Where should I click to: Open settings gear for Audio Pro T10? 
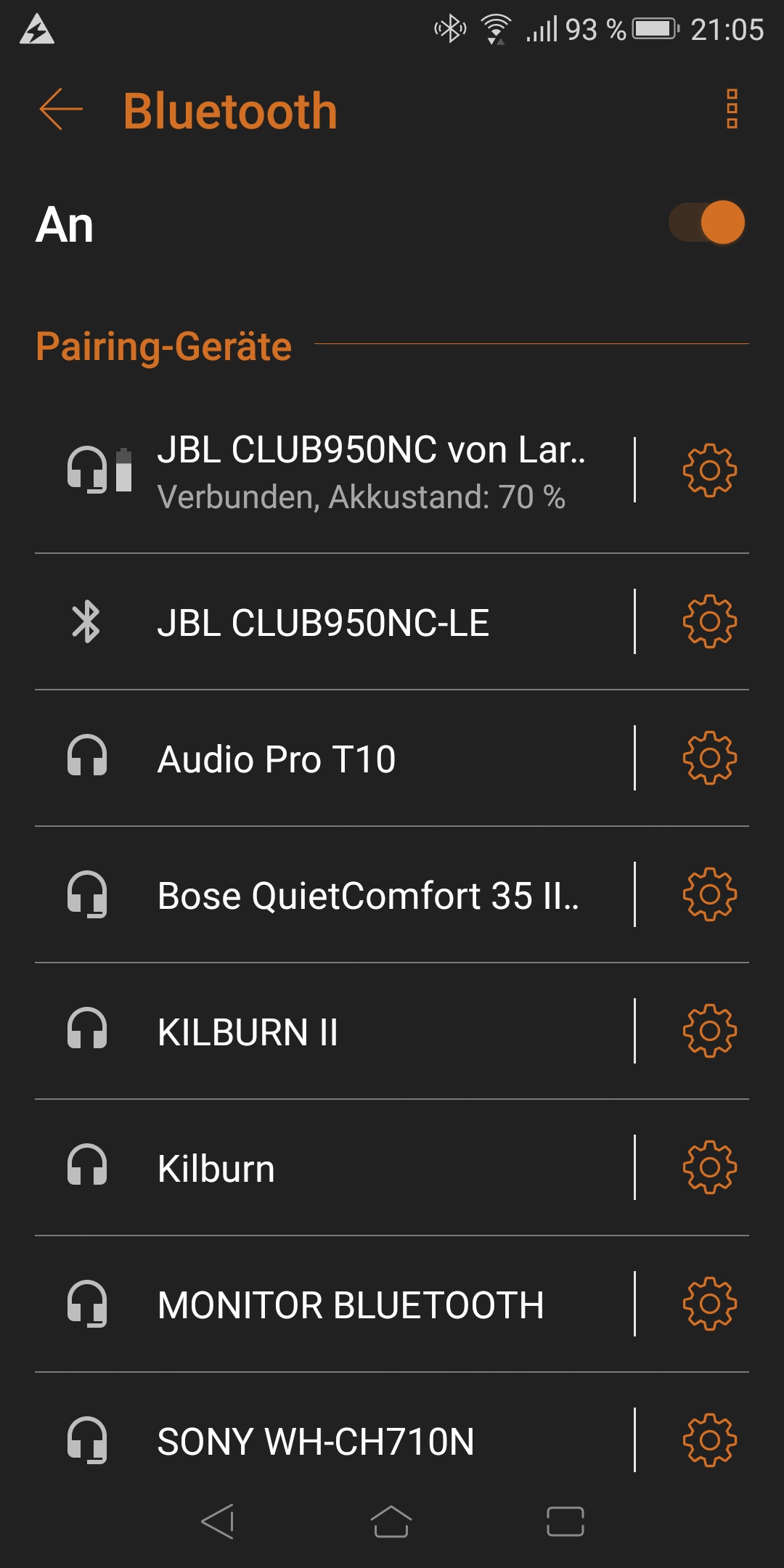[709, 758]
